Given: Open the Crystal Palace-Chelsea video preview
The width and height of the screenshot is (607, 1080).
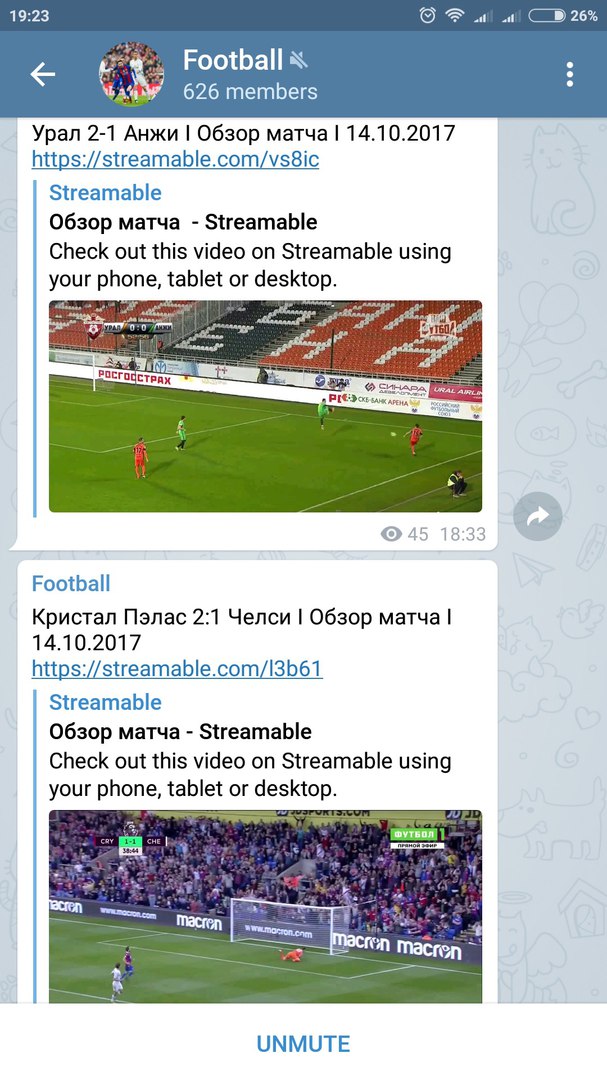Looking at the screenshot, I should (265, 905).
